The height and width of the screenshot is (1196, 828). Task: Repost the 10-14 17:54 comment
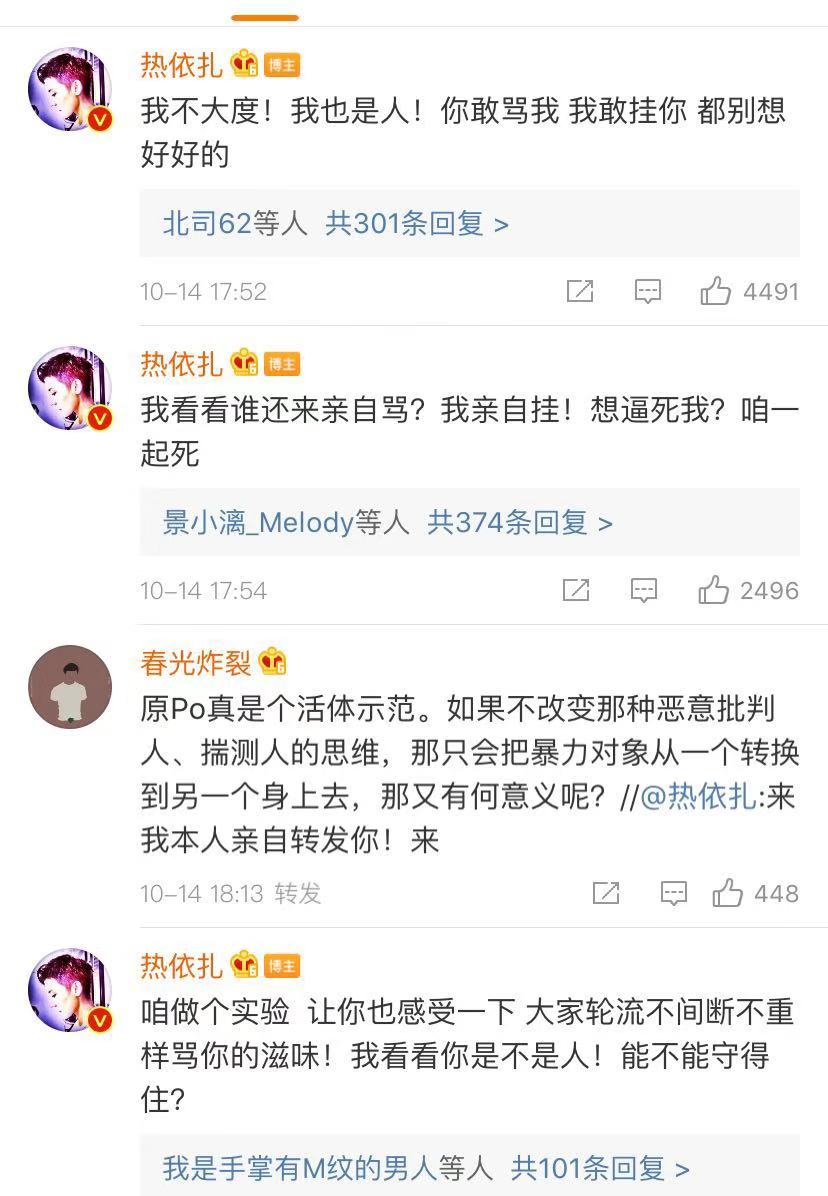click(576, 591)
